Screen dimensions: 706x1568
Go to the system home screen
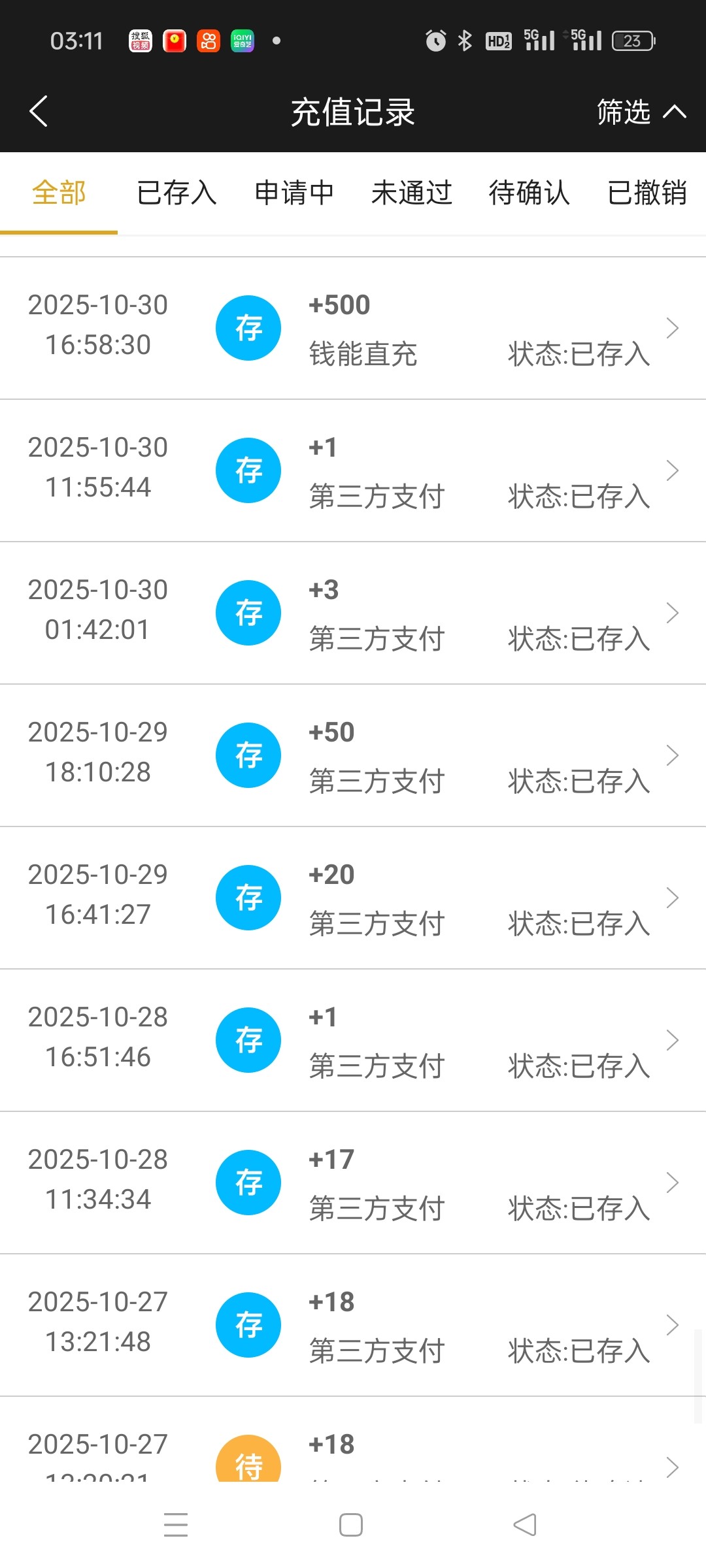[x=351, y=1526]
